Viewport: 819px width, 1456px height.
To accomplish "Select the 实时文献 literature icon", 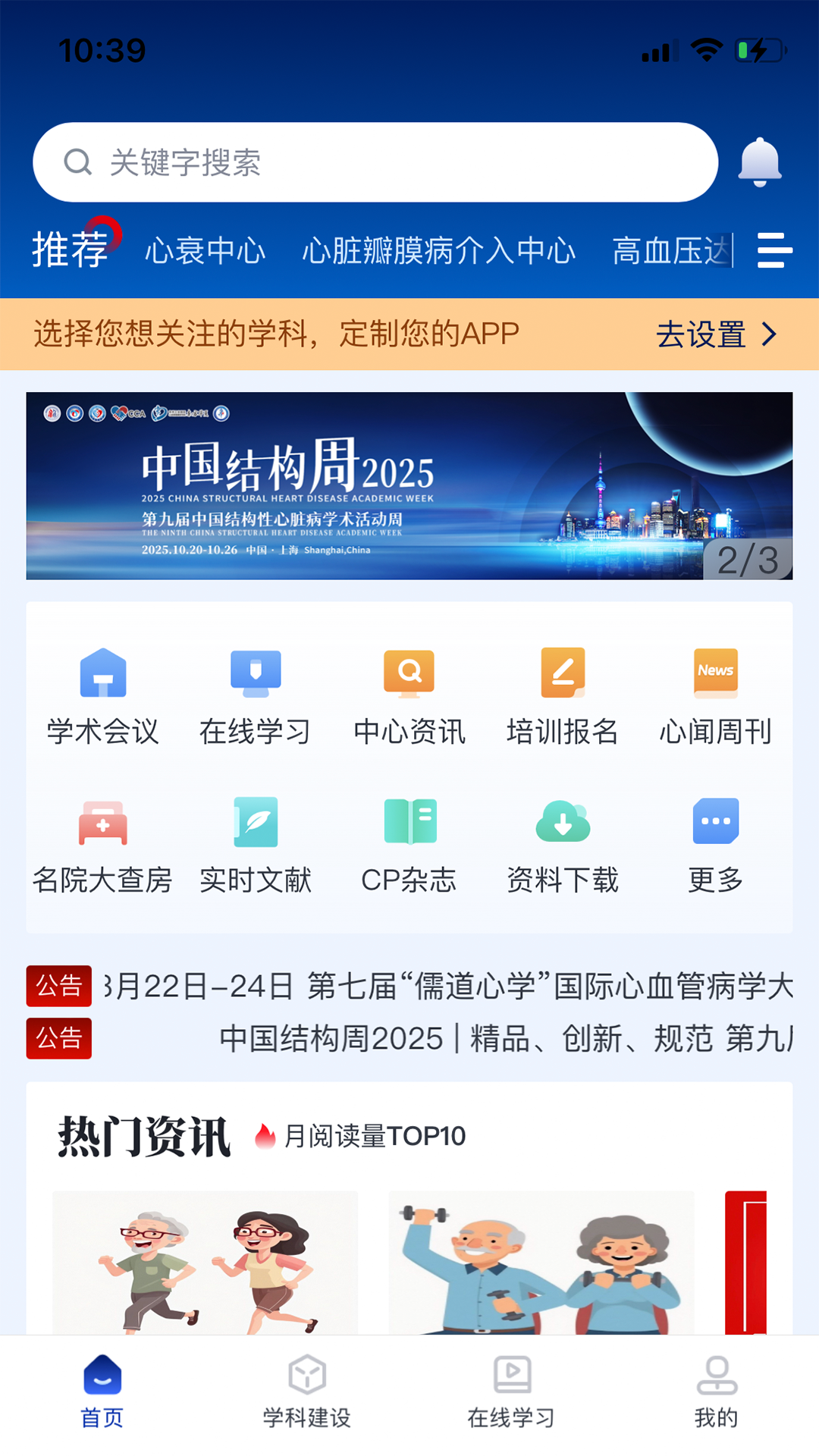I will point(256,842).
